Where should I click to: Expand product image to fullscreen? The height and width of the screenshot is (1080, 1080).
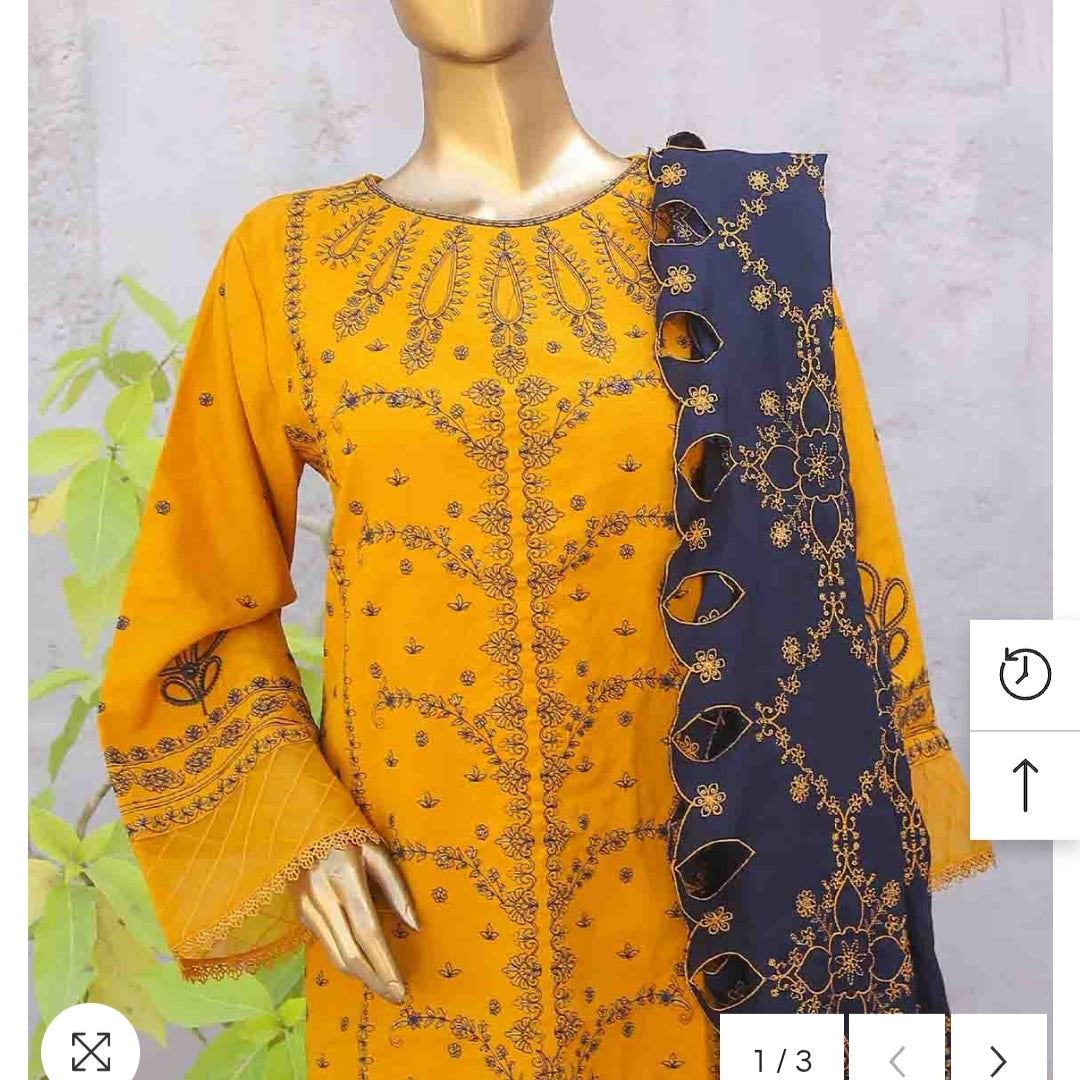(91, 1050)
